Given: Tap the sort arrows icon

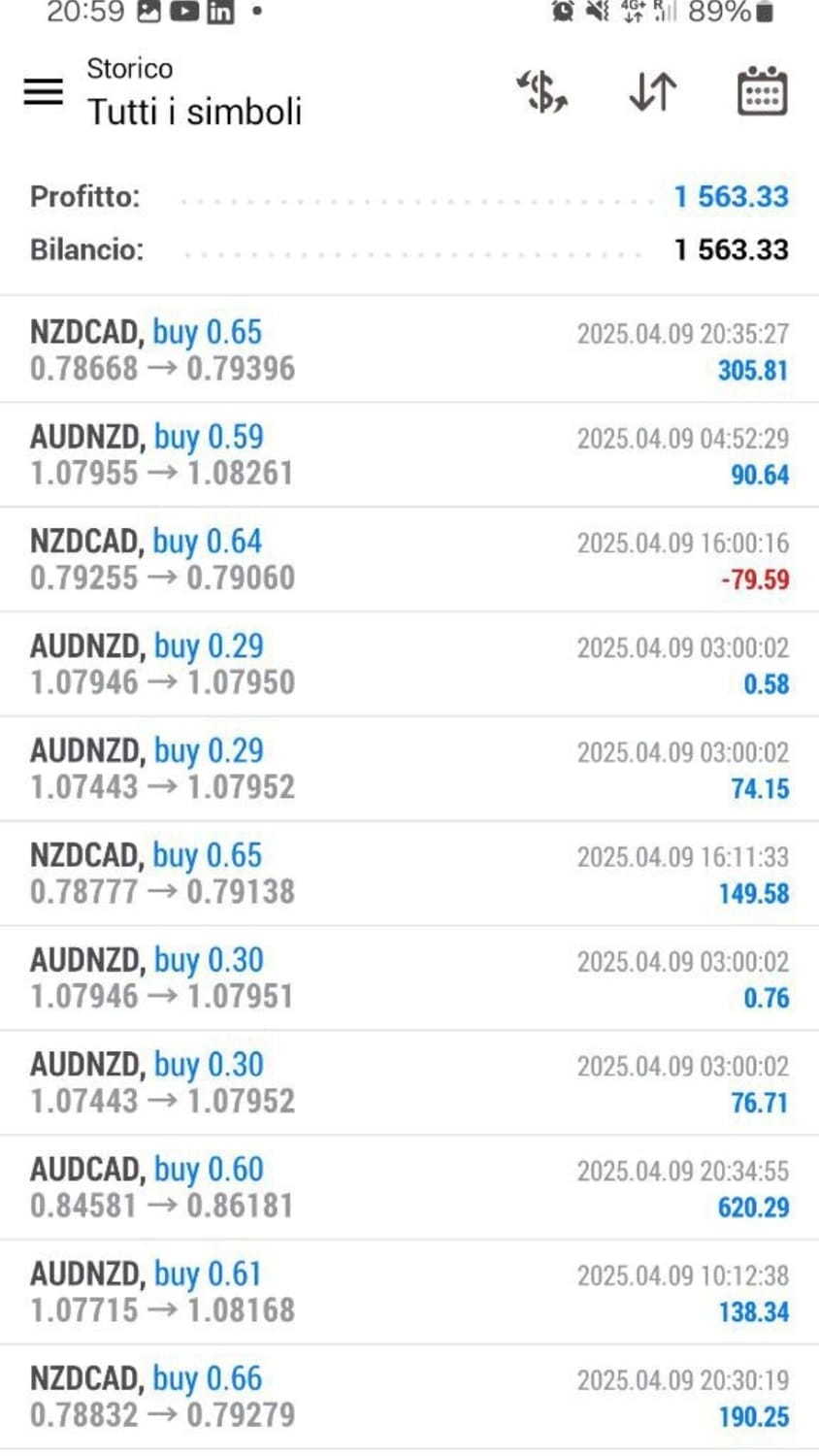Looking at the screenshot, I should pos(652,92).
